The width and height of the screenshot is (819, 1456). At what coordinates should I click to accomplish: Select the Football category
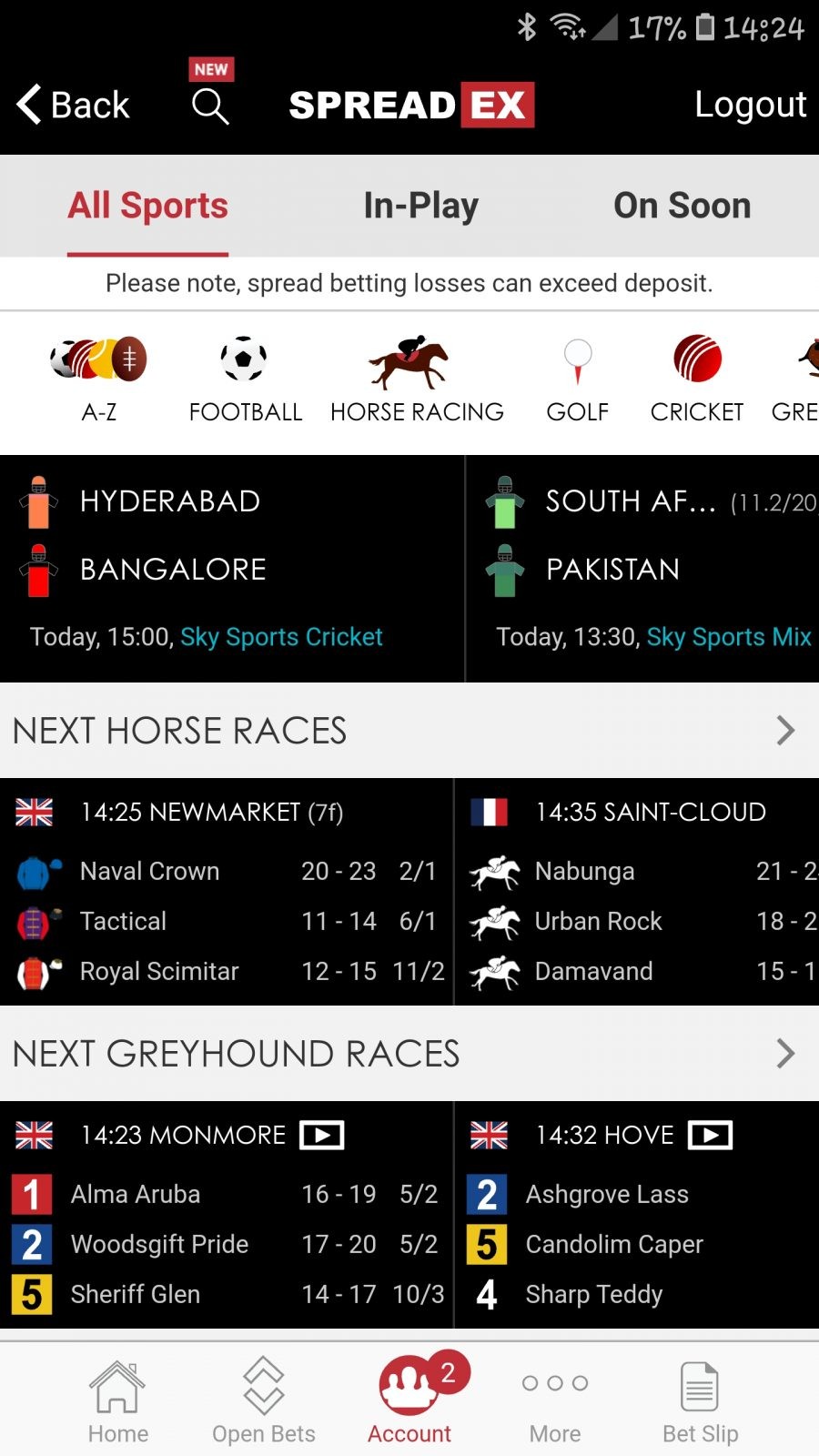click(245, 378)
